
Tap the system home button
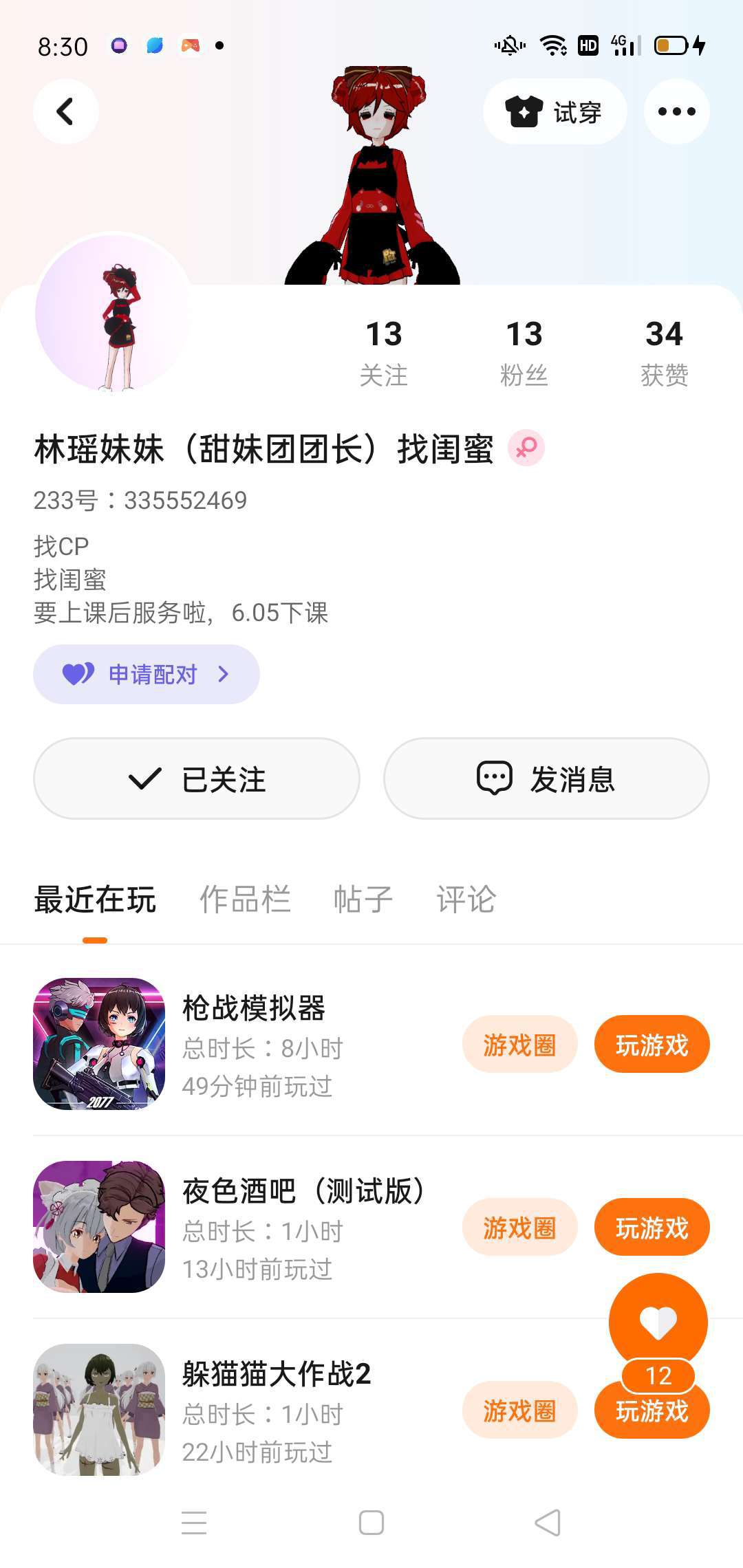coord(371,1523)
